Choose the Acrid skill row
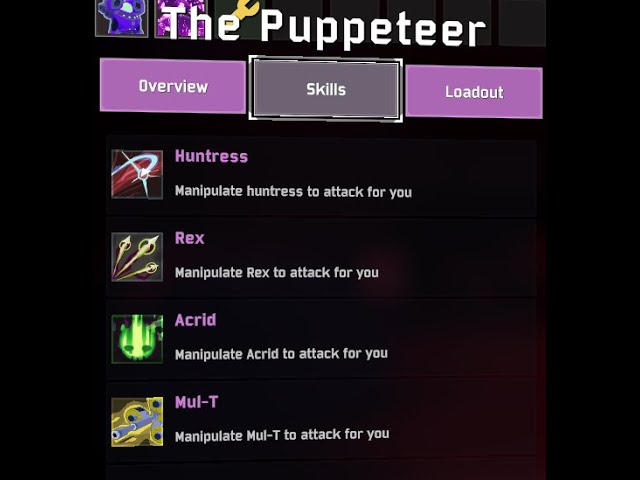Viewport: 640px width, 480px height. (x=320, y=338)
